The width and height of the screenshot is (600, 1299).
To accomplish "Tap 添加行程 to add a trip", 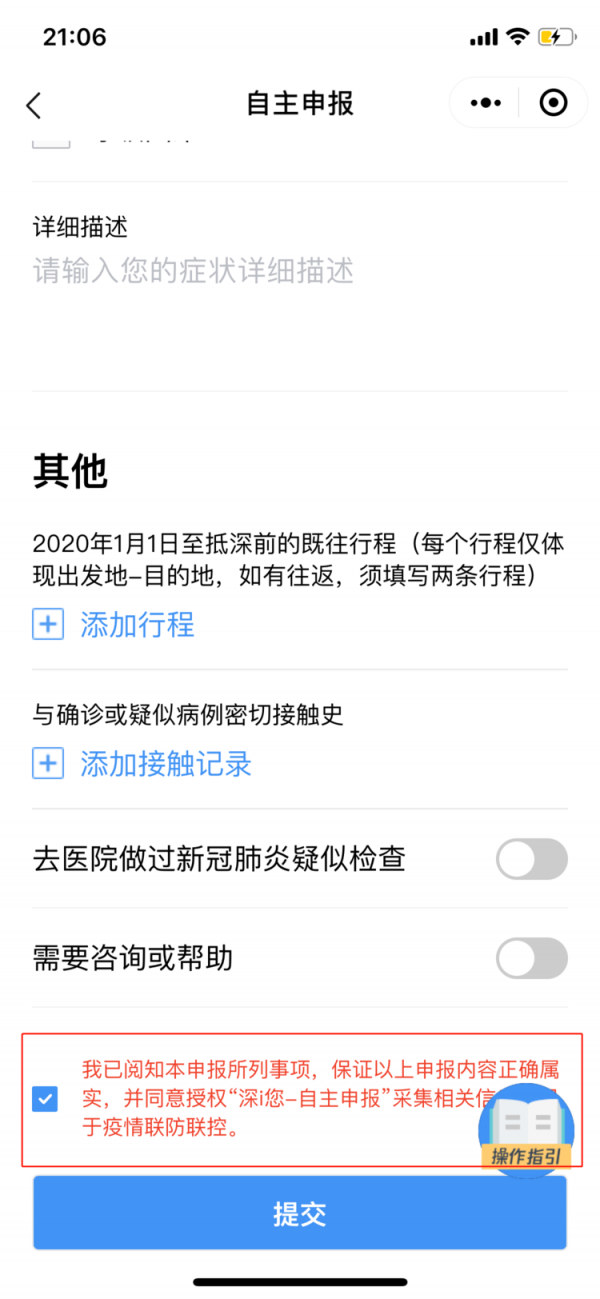I will (x=115, y=626).
